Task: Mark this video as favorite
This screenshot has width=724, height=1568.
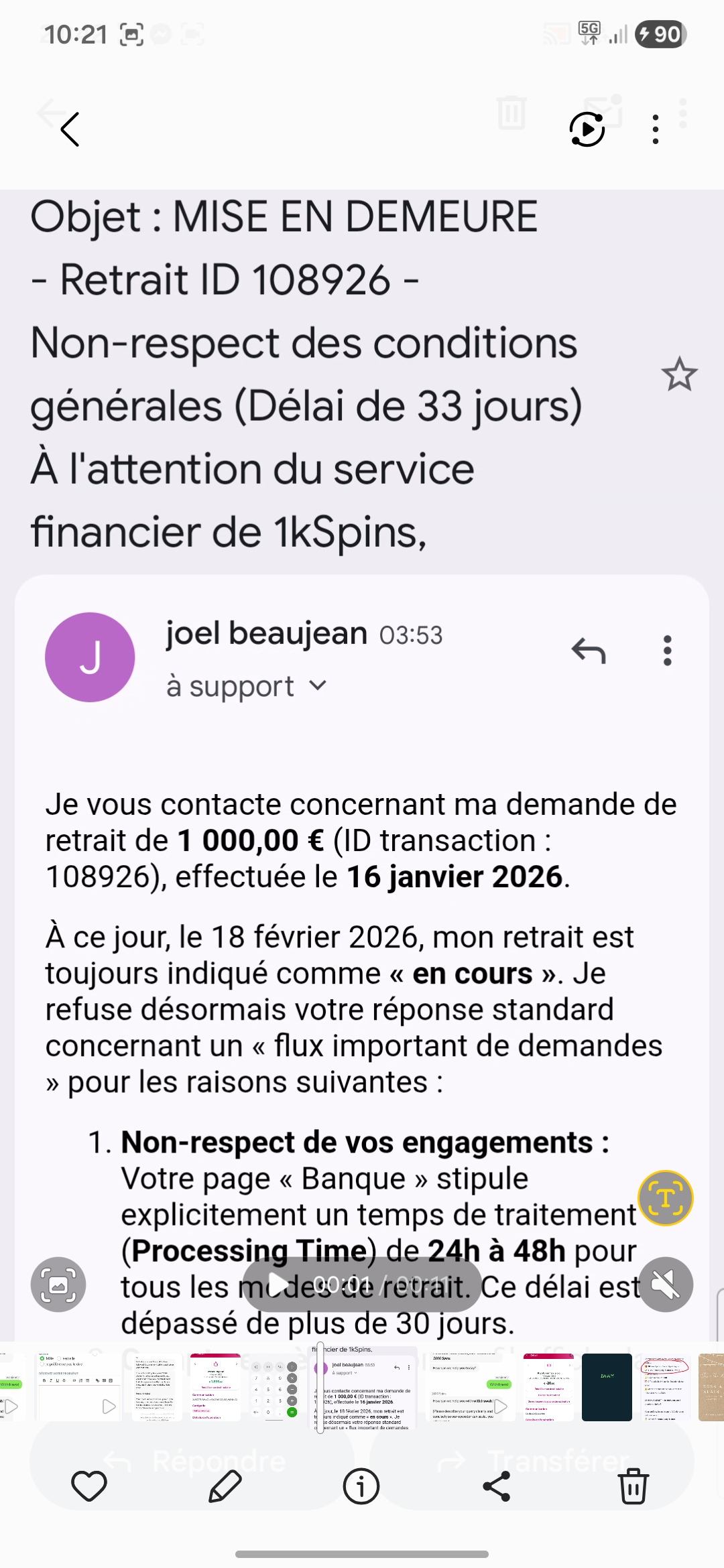Action: [89, 1486]
